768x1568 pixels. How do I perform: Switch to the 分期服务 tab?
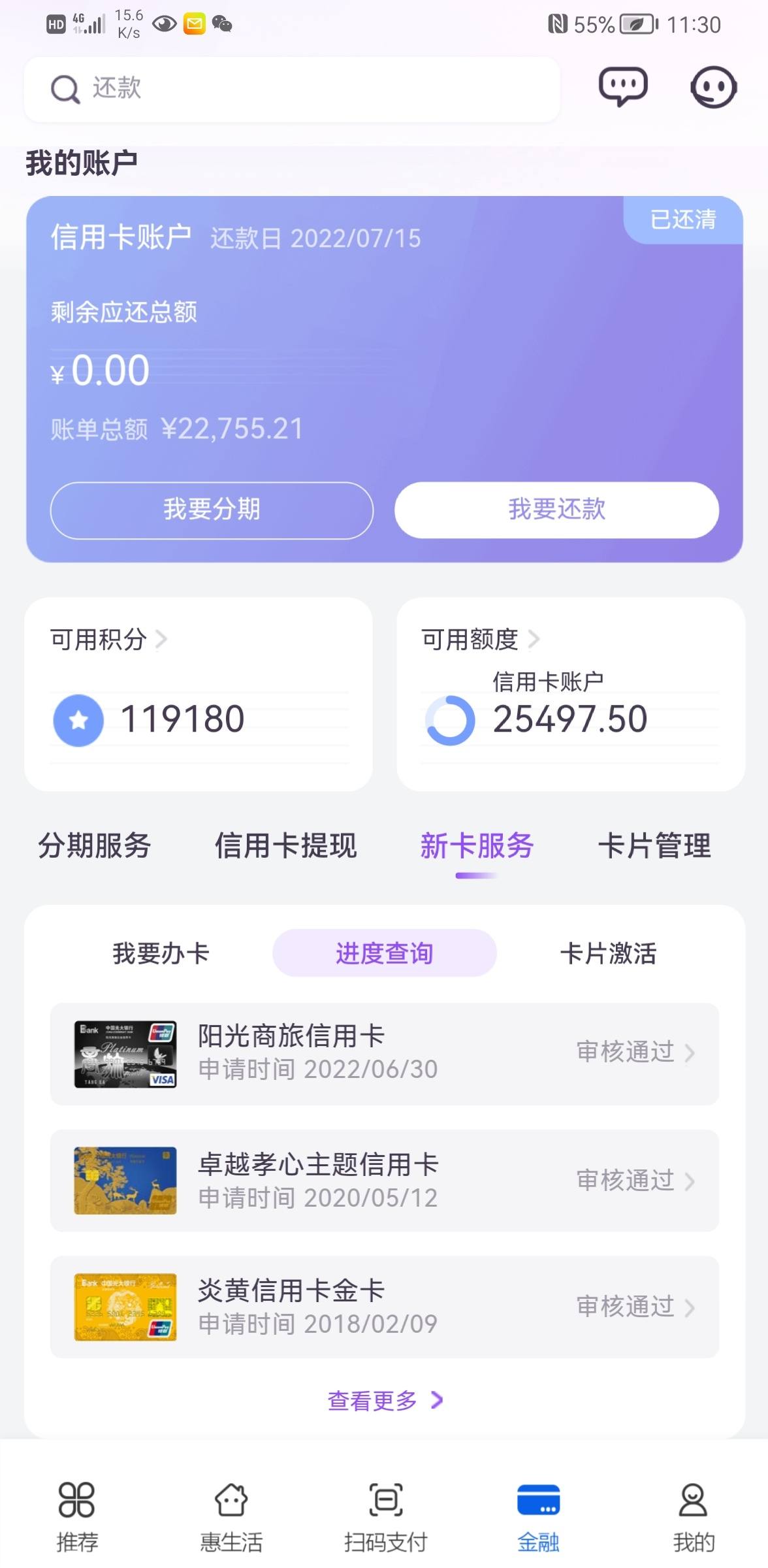click(95, 845)
